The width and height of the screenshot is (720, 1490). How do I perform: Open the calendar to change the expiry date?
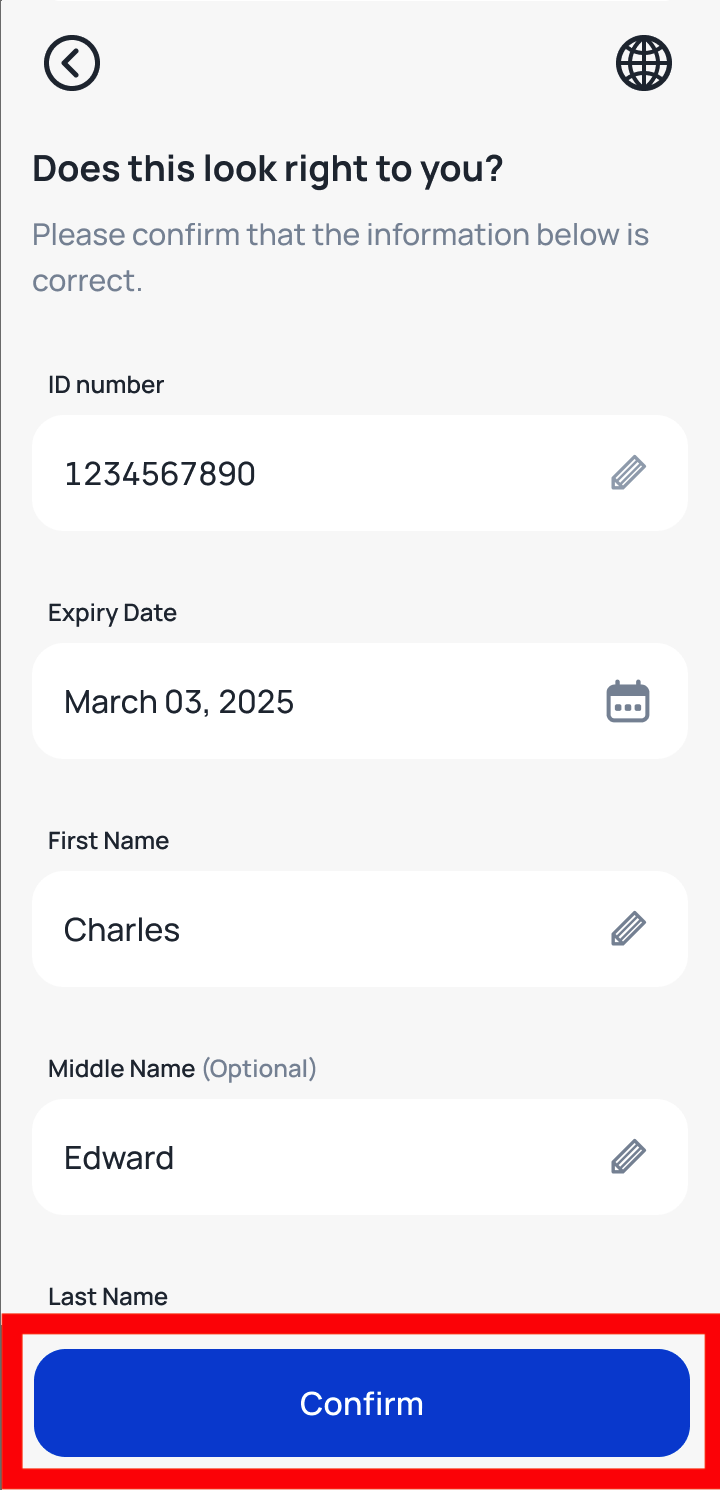(x=627, y=701)
